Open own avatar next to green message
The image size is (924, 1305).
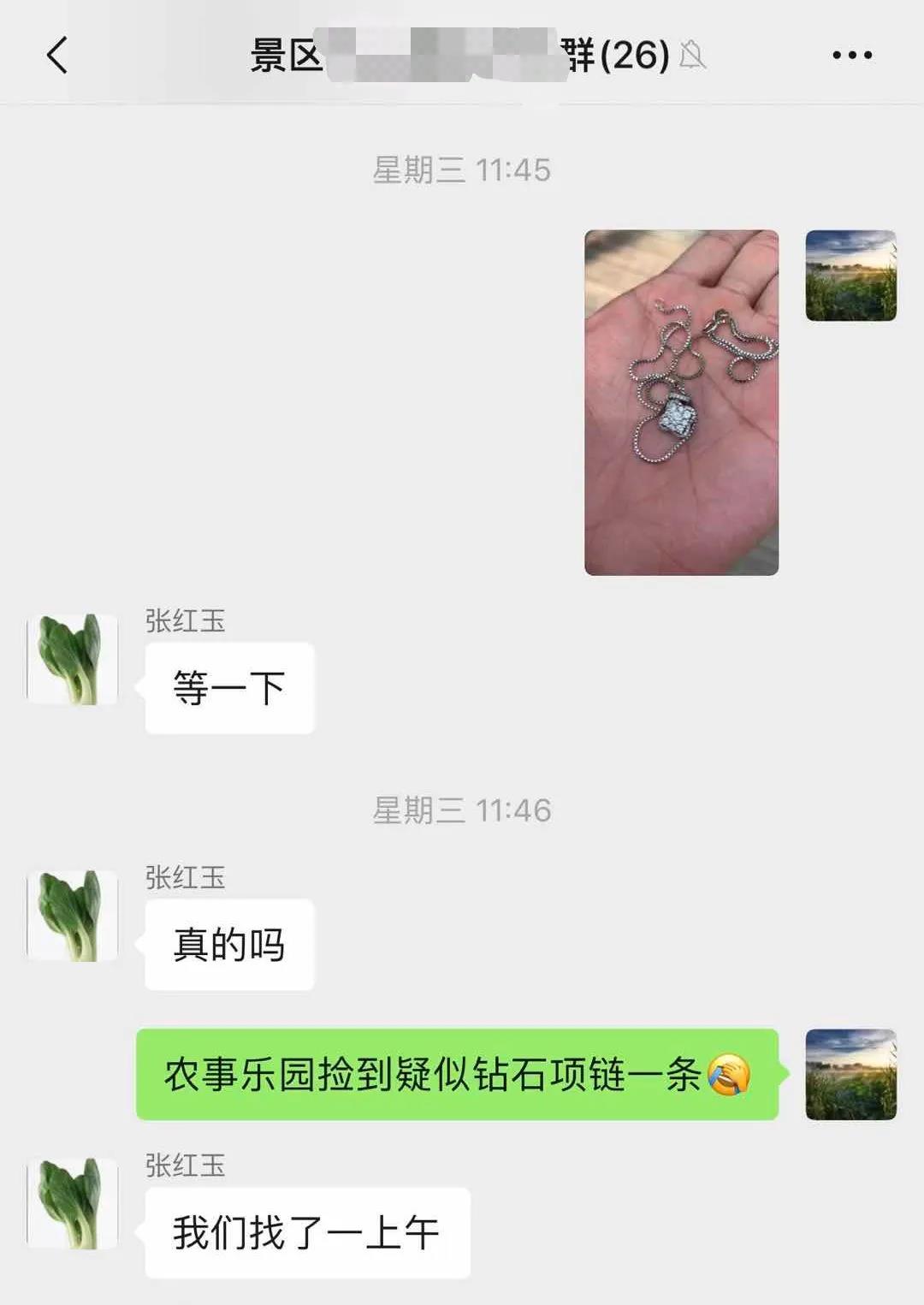click(850, 1075)
